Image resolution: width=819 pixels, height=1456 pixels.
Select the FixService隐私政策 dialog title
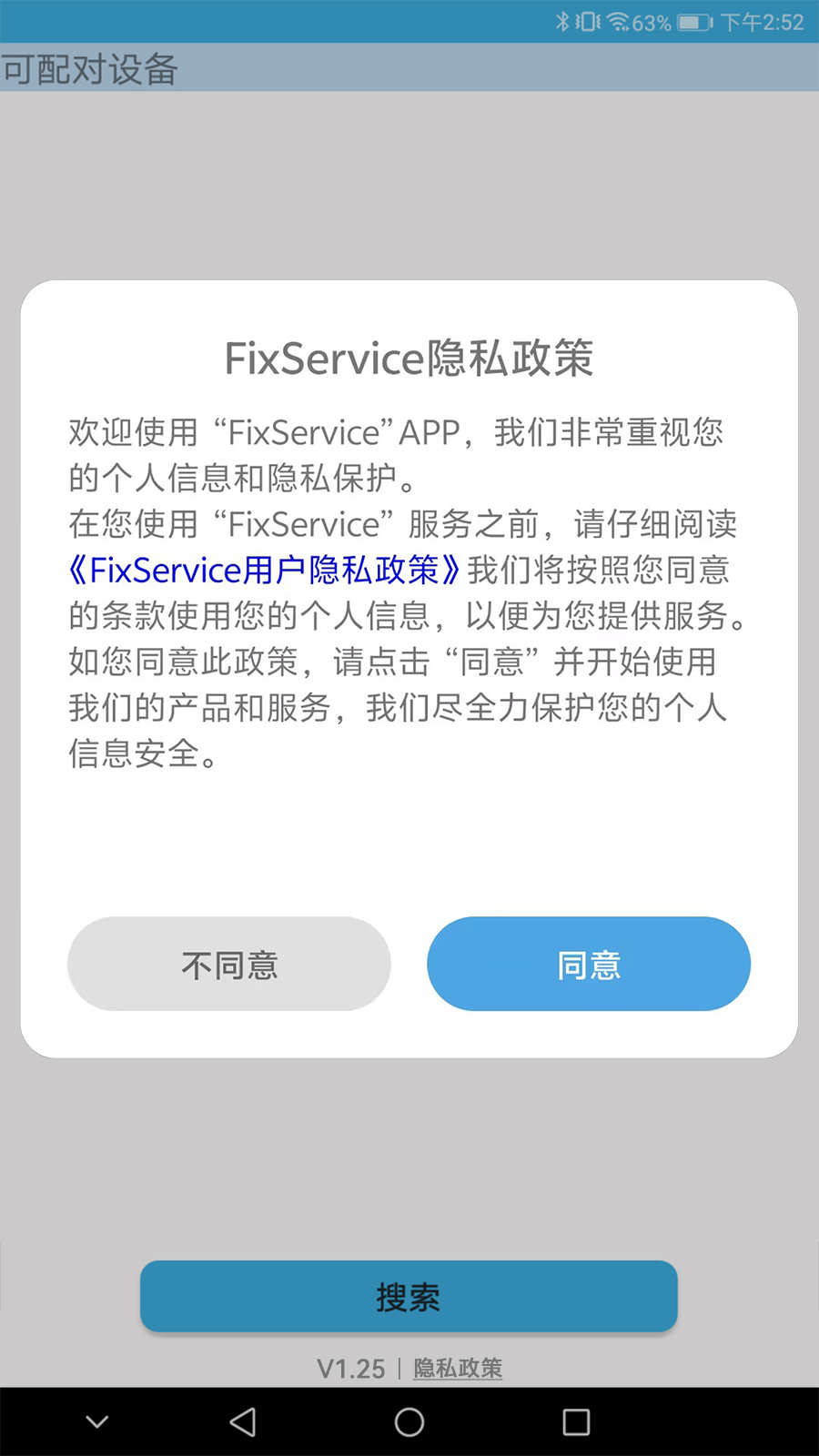click(x=409, y=358)
